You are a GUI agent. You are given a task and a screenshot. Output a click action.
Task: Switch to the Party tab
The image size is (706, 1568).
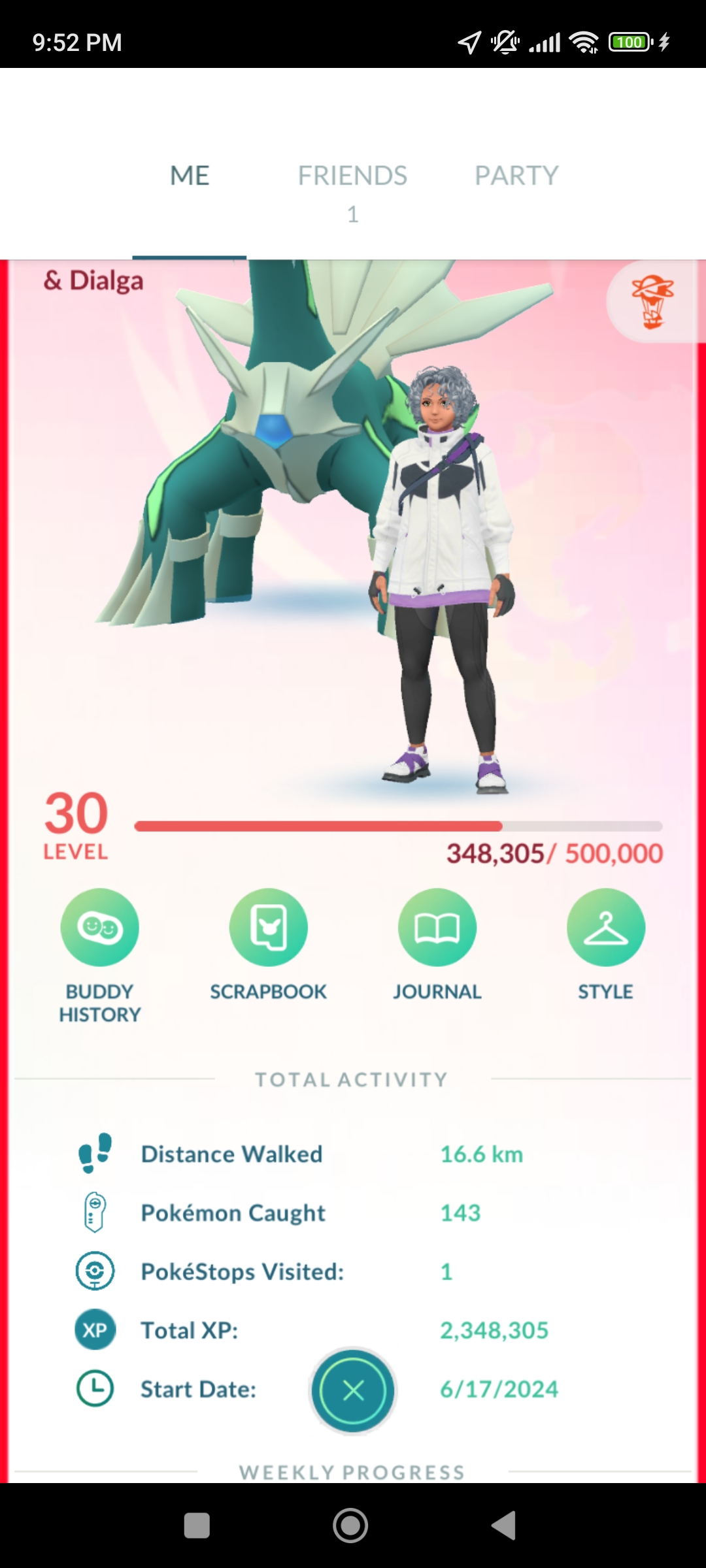click(x=516, y=175)
